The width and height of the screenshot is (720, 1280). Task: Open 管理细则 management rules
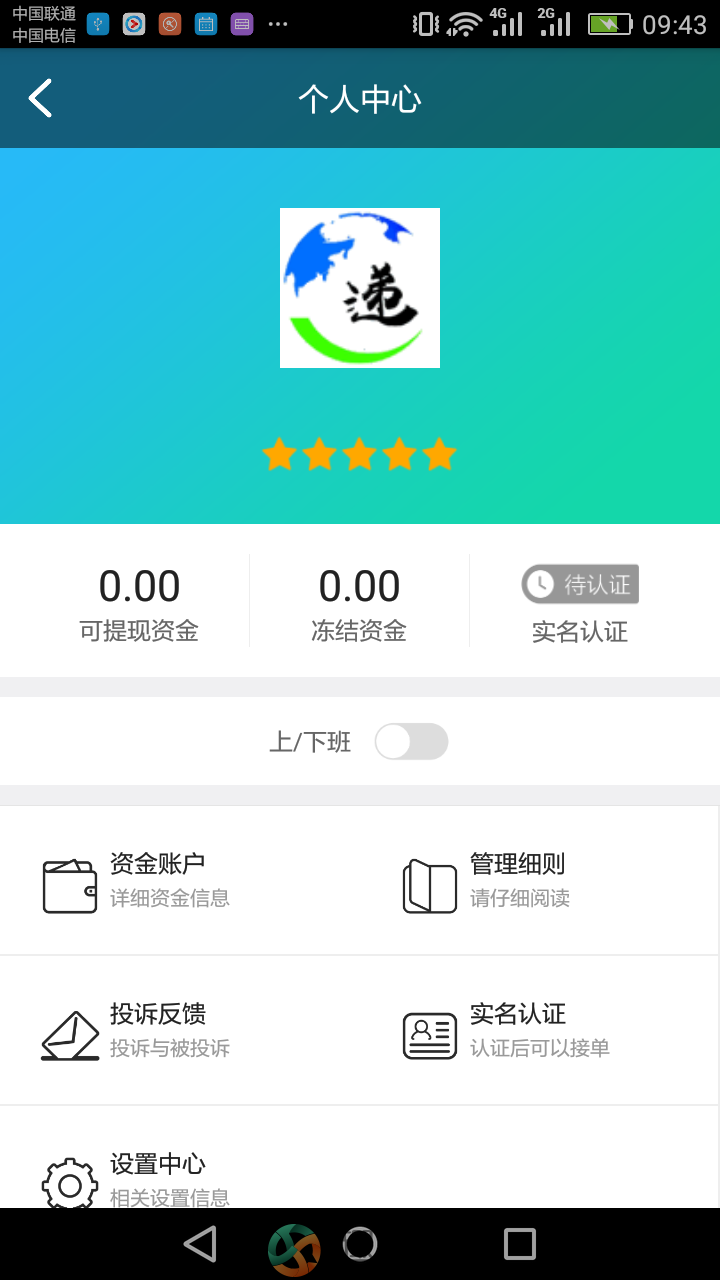pos(539,880)
